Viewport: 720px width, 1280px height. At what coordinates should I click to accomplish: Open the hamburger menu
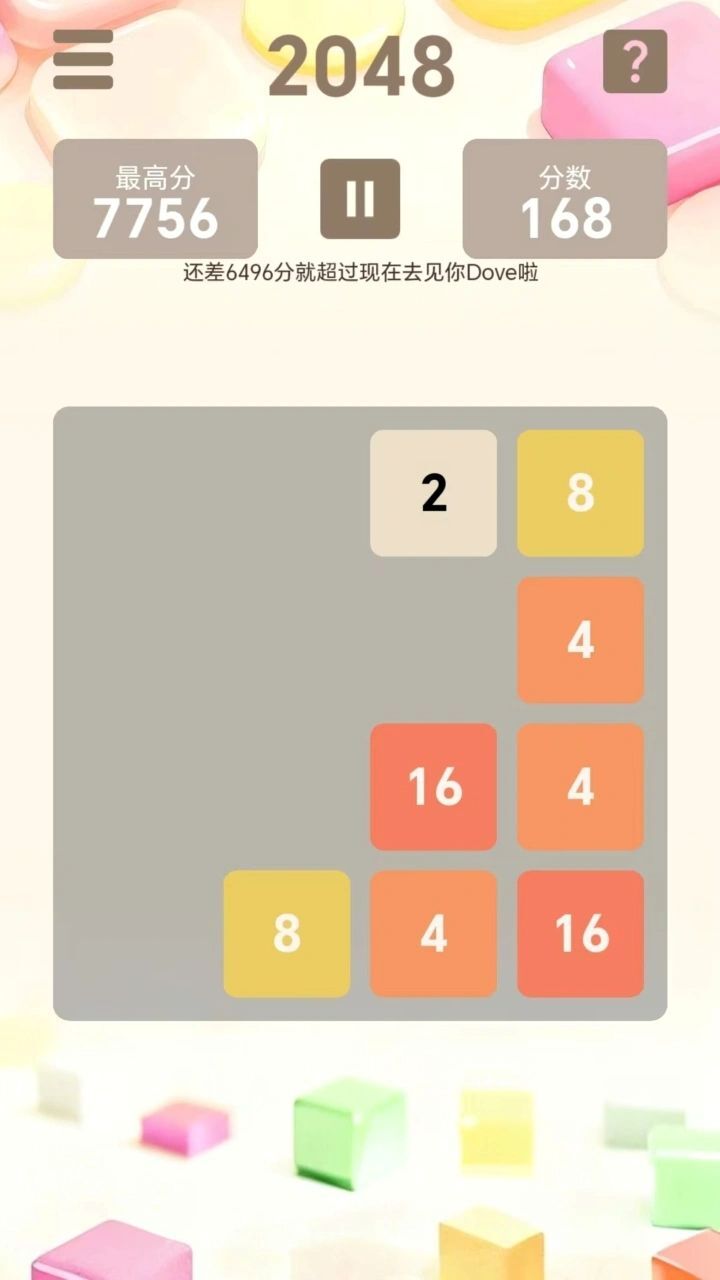coord(83,60)
